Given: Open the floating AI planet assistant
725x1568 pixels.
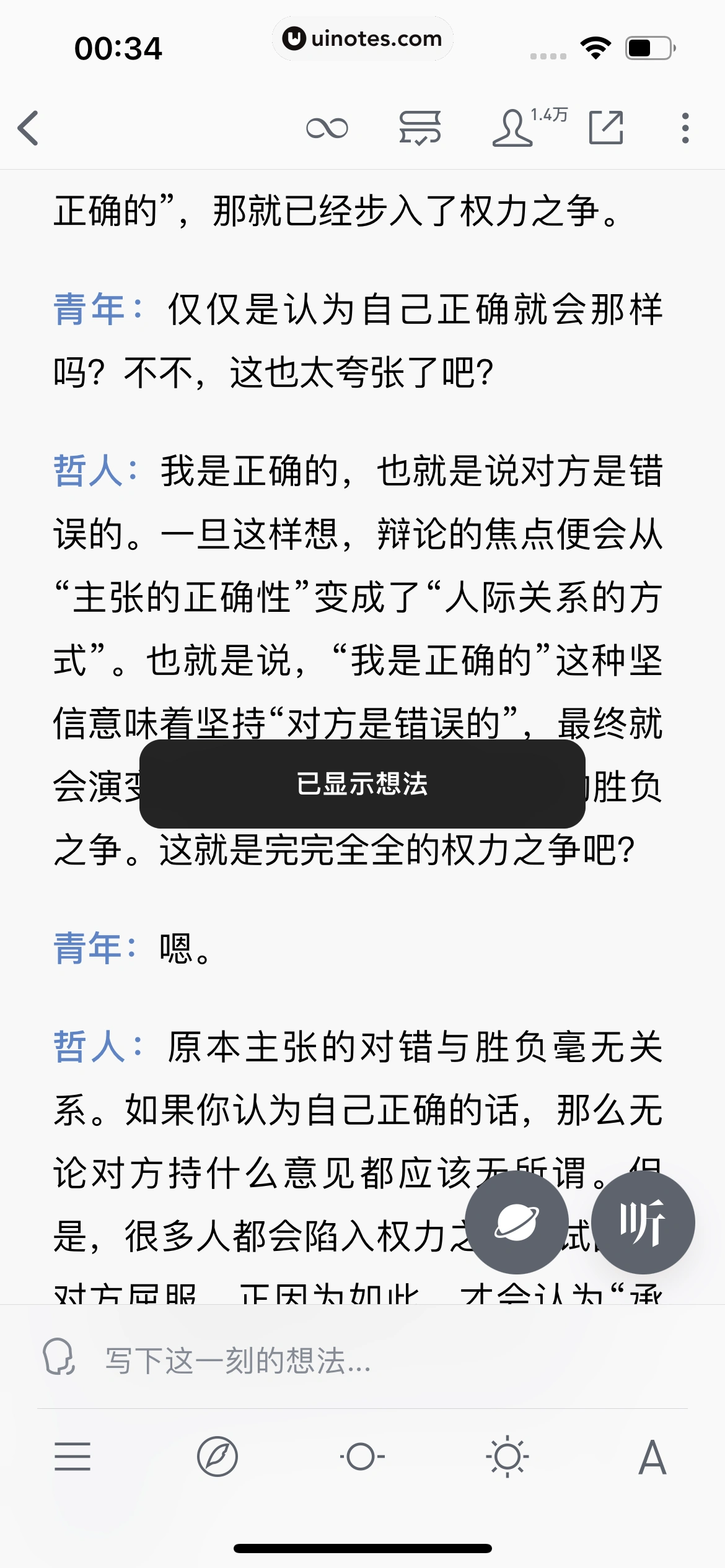Looking at the screenshot, I should [x=518, y=1221].
